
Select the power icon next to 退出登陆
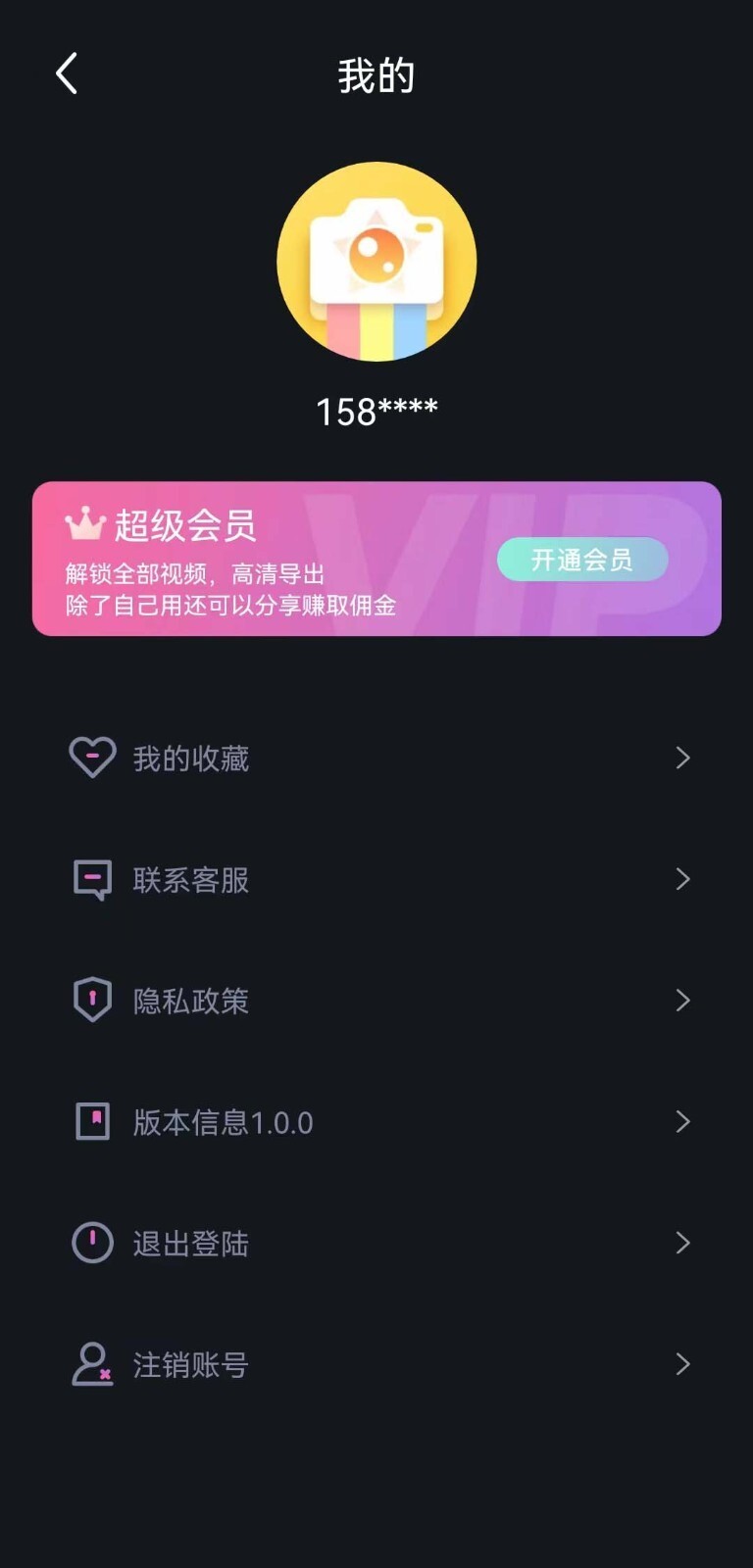[x=91, y=1243]
